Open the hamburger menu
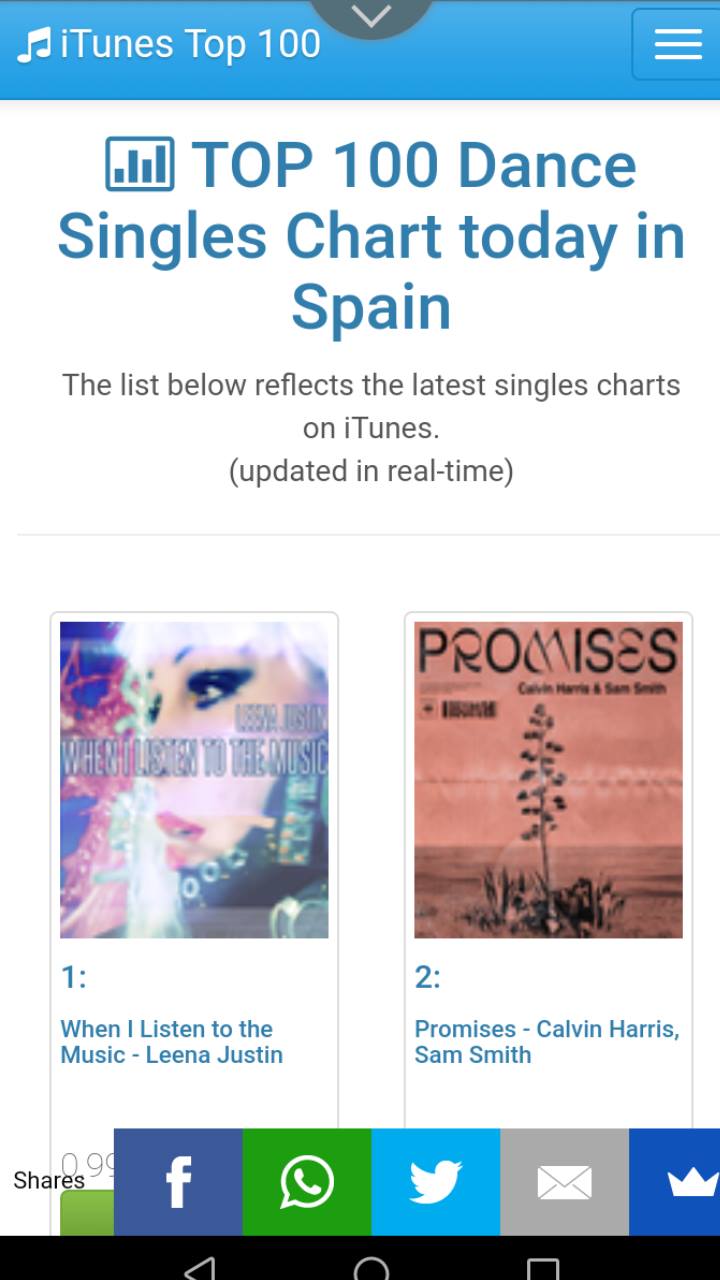 click(x=677, y=44)
